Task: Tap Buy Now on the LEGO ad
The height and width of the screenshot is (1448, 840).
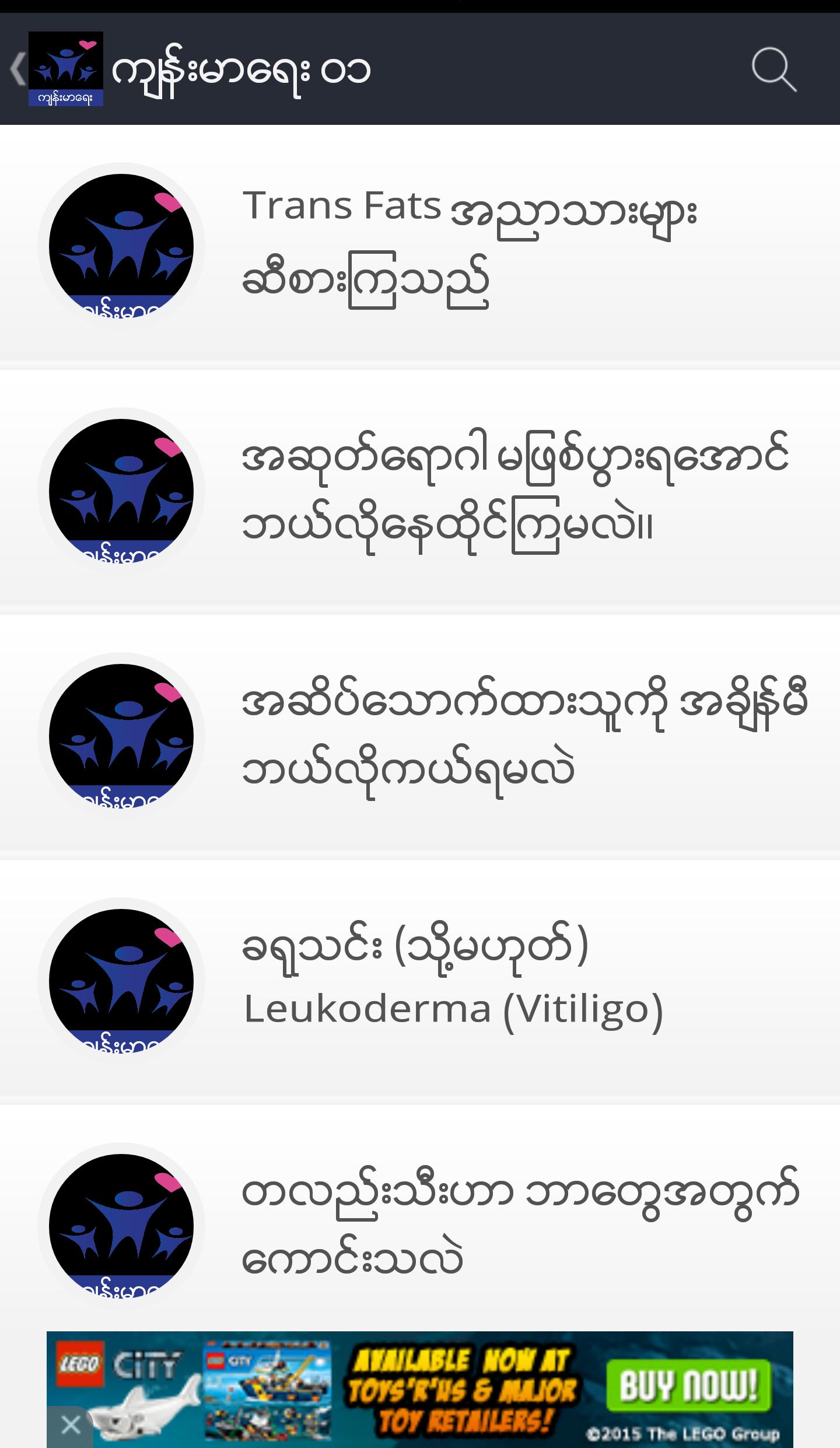Action: point(688,1386)
